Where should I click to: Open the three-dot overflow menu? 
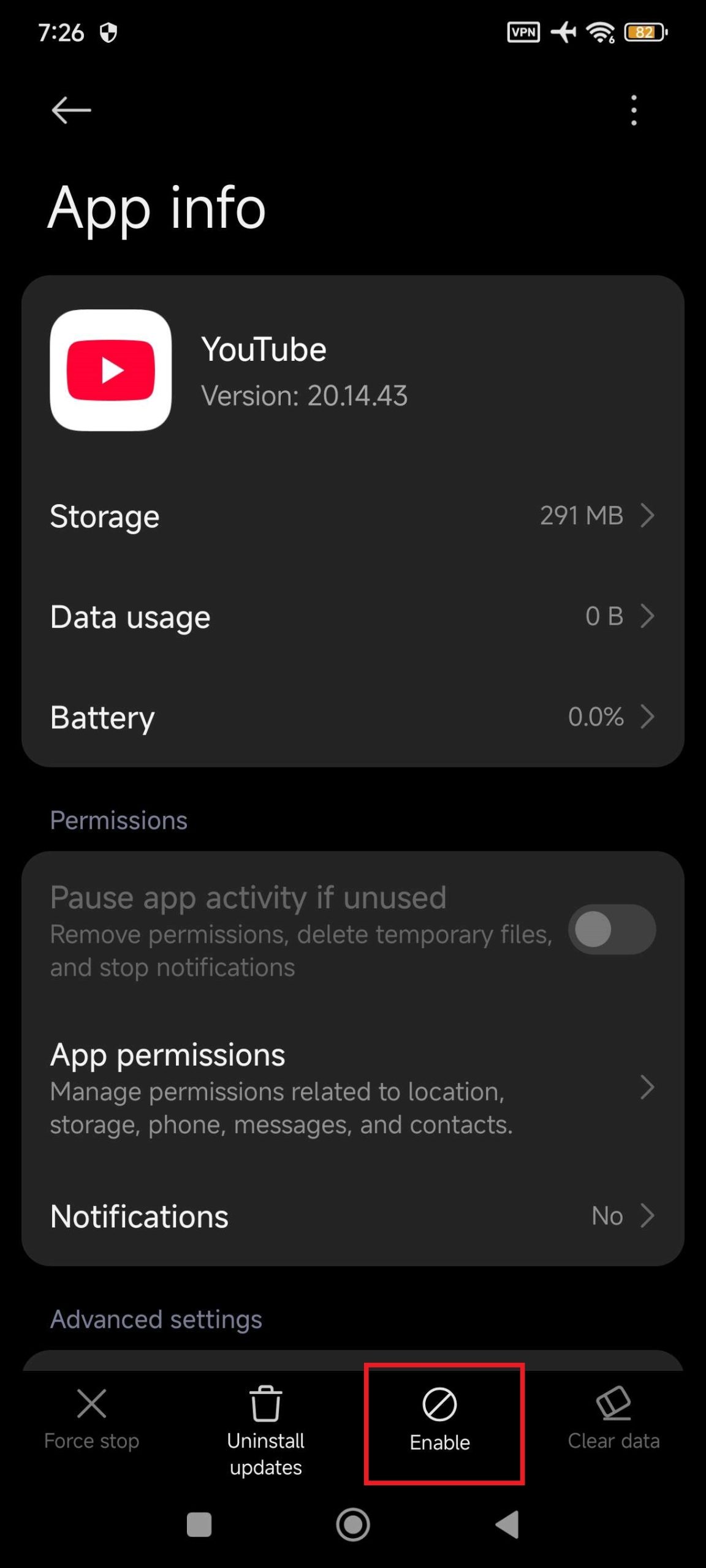coord(634,110)
